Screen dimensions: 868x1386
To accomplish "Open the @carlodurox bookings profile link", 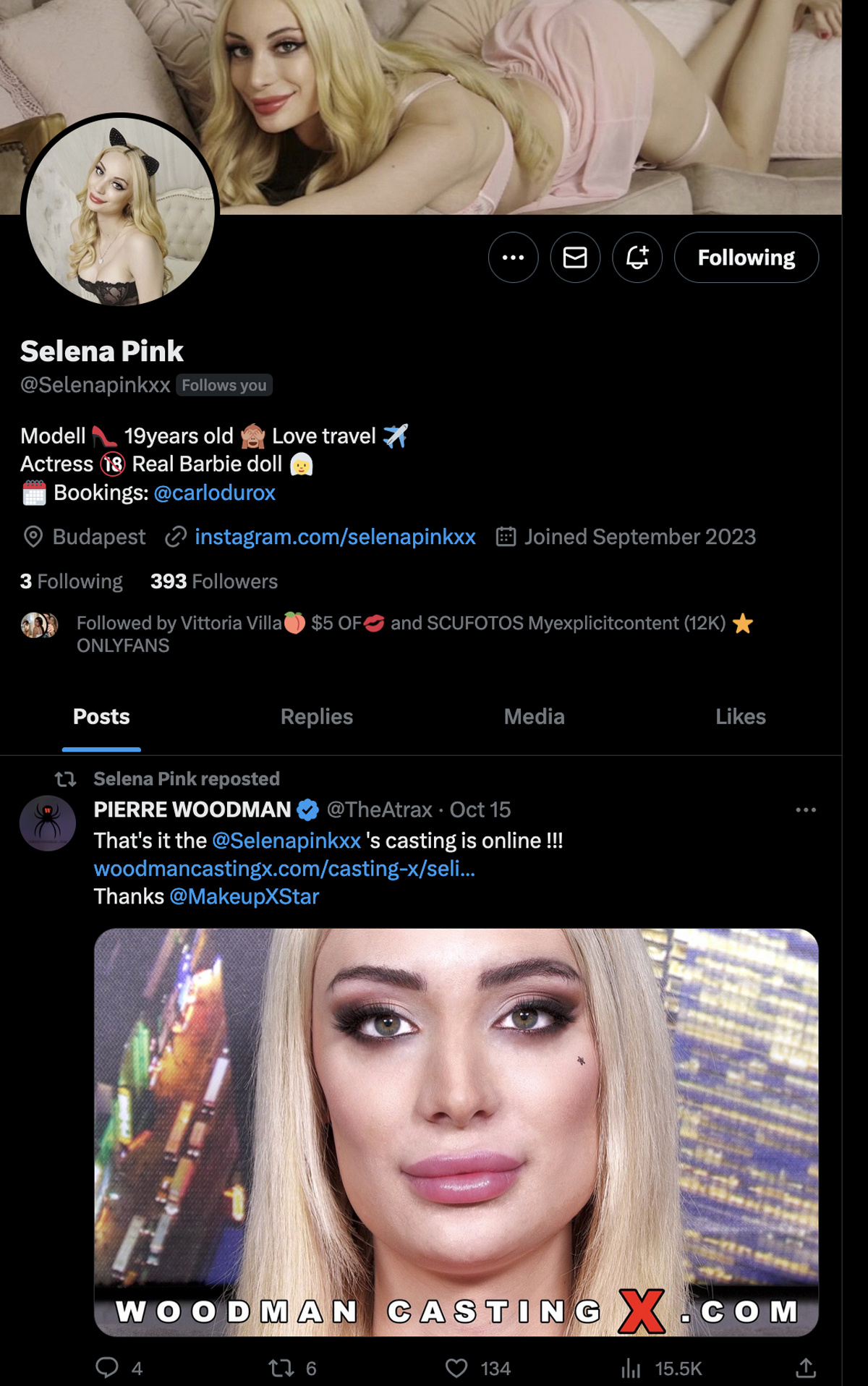I will point(214,493).
